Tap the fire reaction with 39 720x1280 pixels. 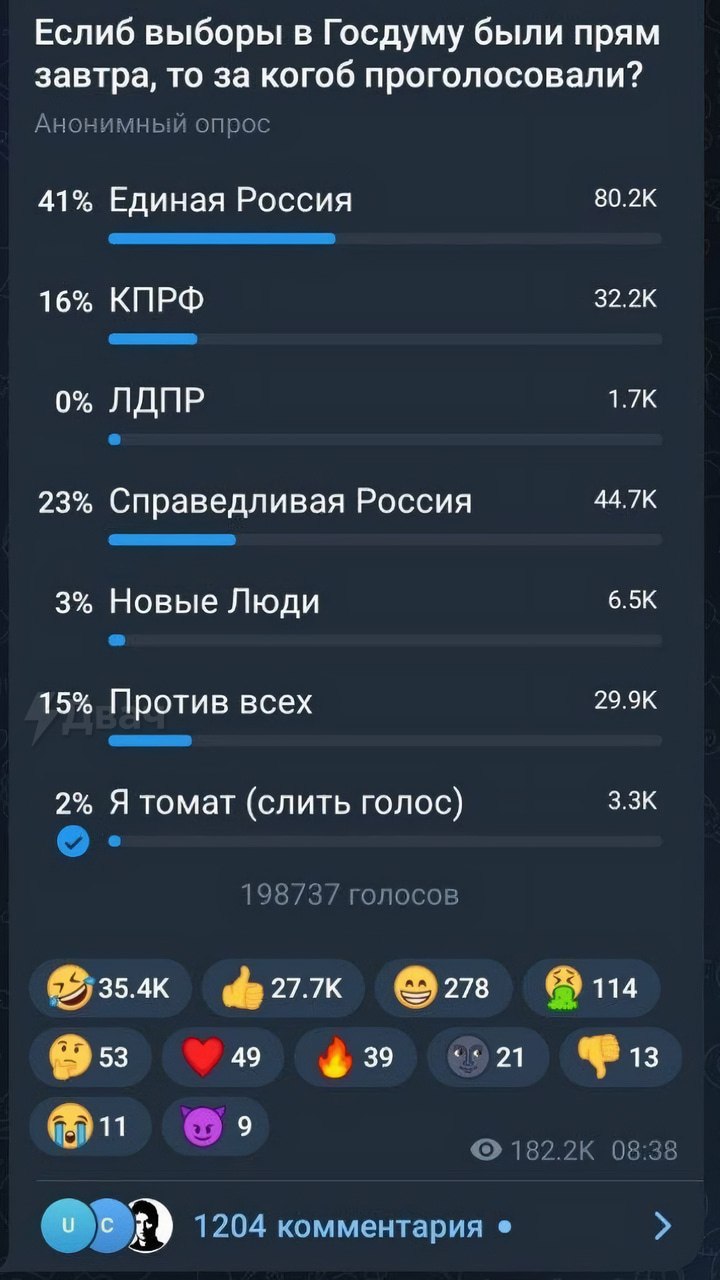[354, 1056]
